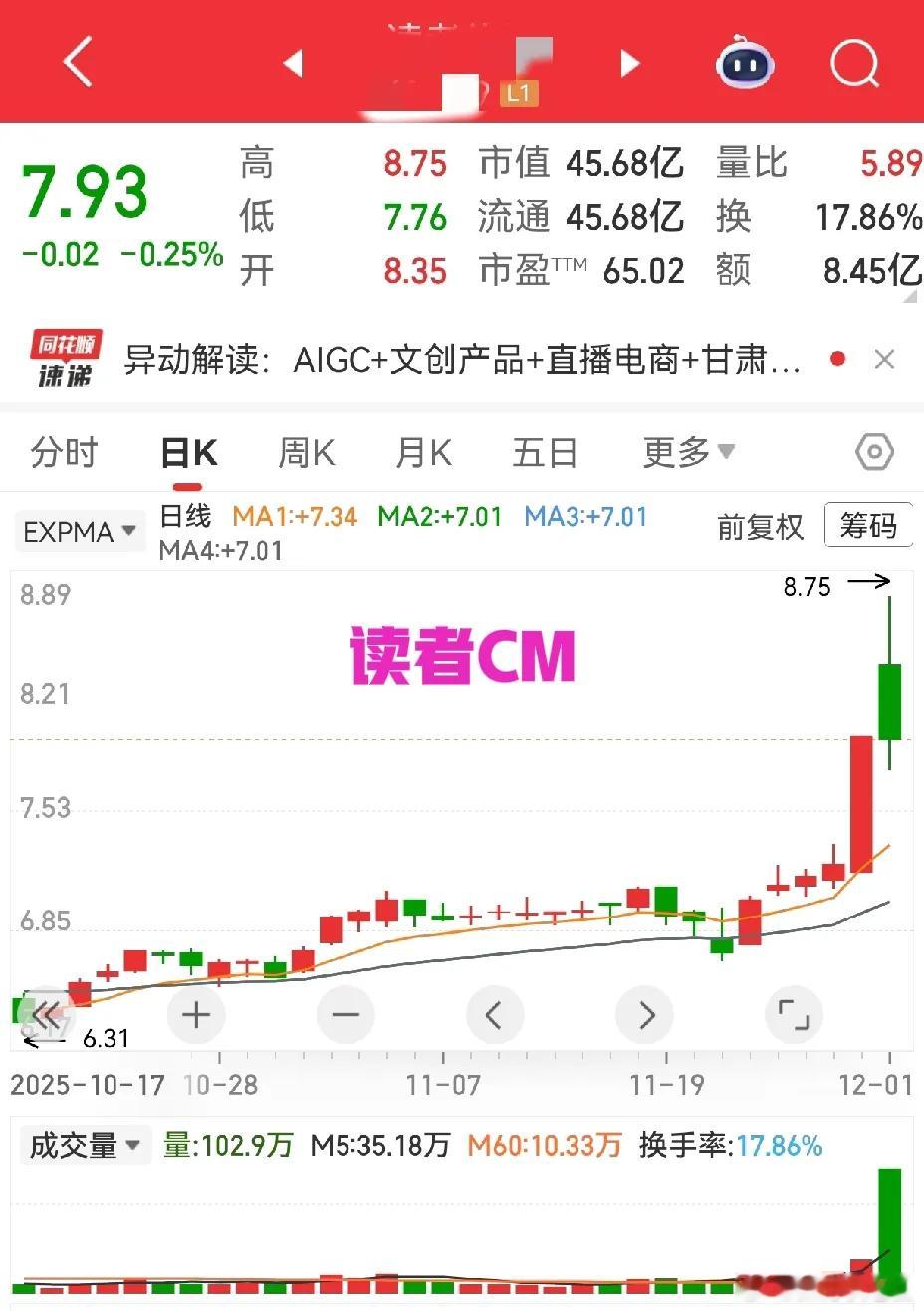Dismiss the 异动解读 banner
The width and height of the screenshot is (924, 1311).
[x=884, y=359]
